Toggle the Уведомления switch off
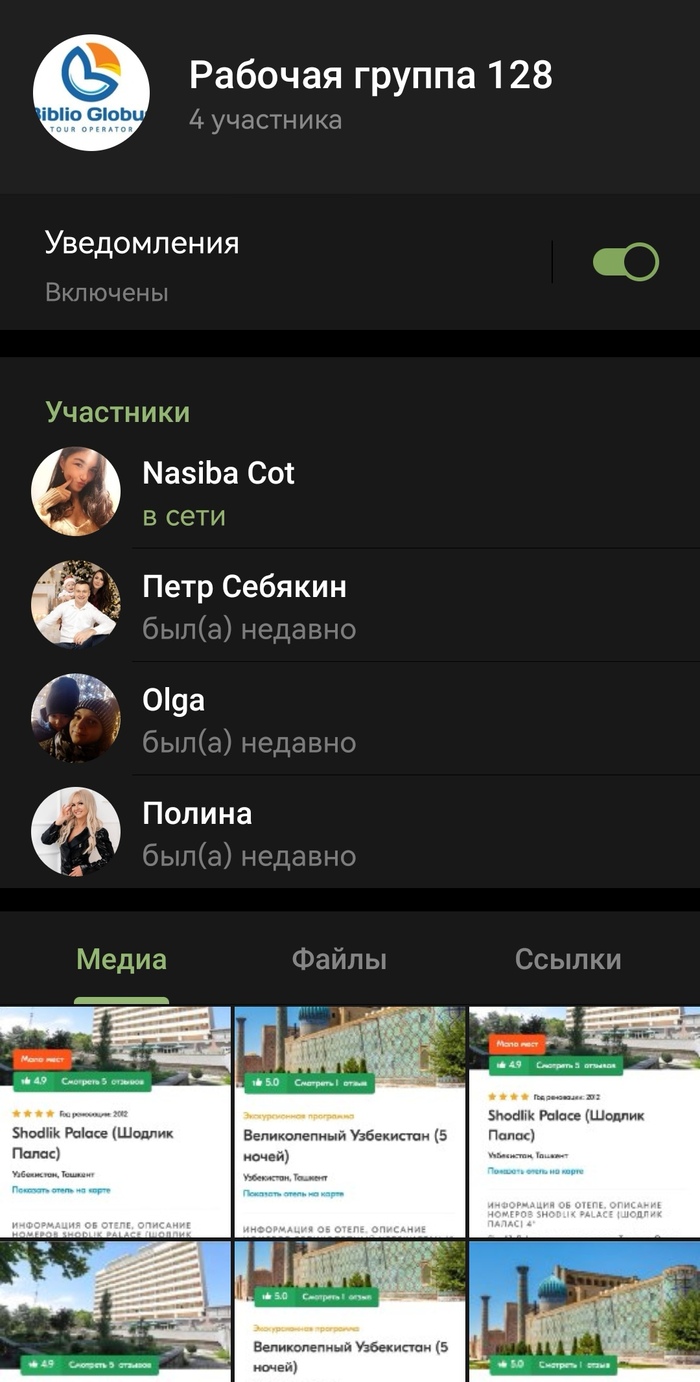 click(x=625, y=263)
